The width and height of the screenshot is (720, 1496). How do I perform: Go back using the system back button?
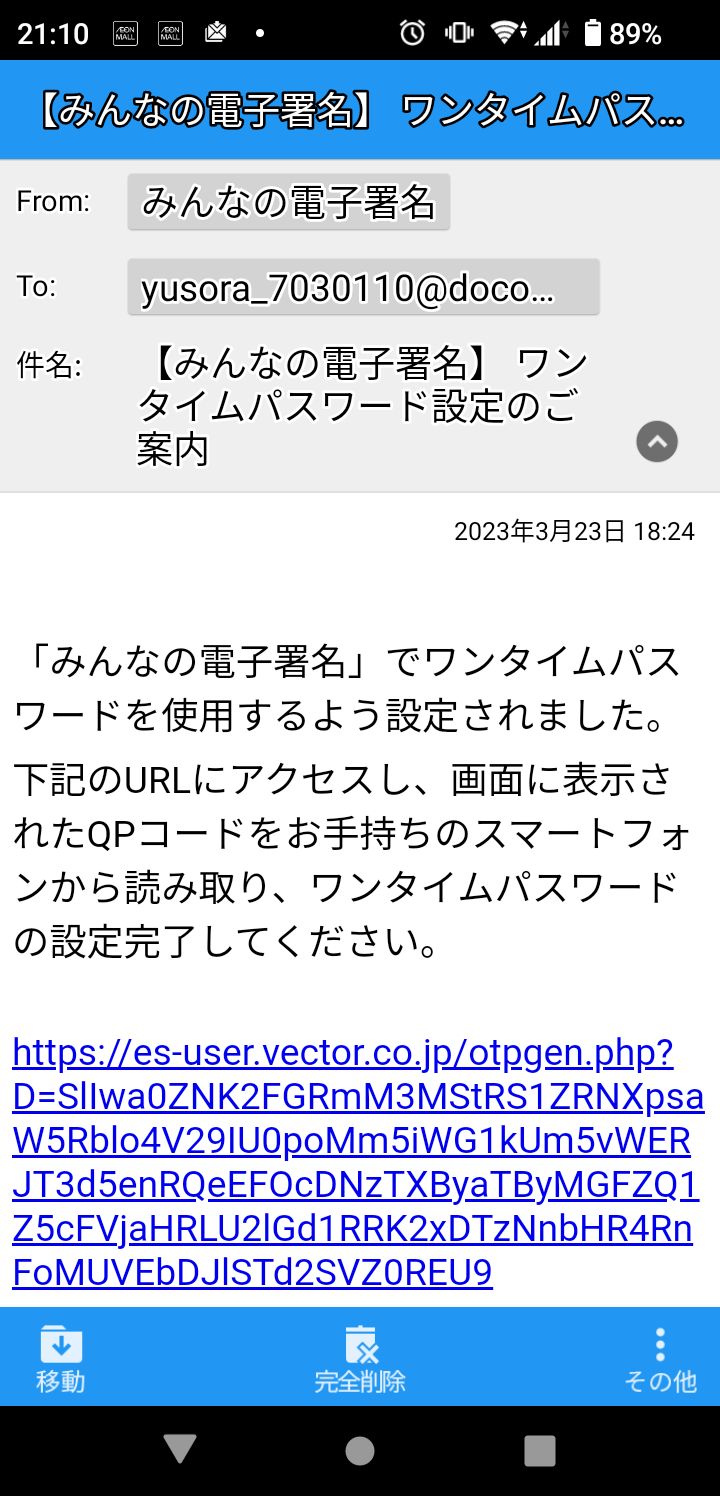pyautogui.click(x=180, y=1450)
